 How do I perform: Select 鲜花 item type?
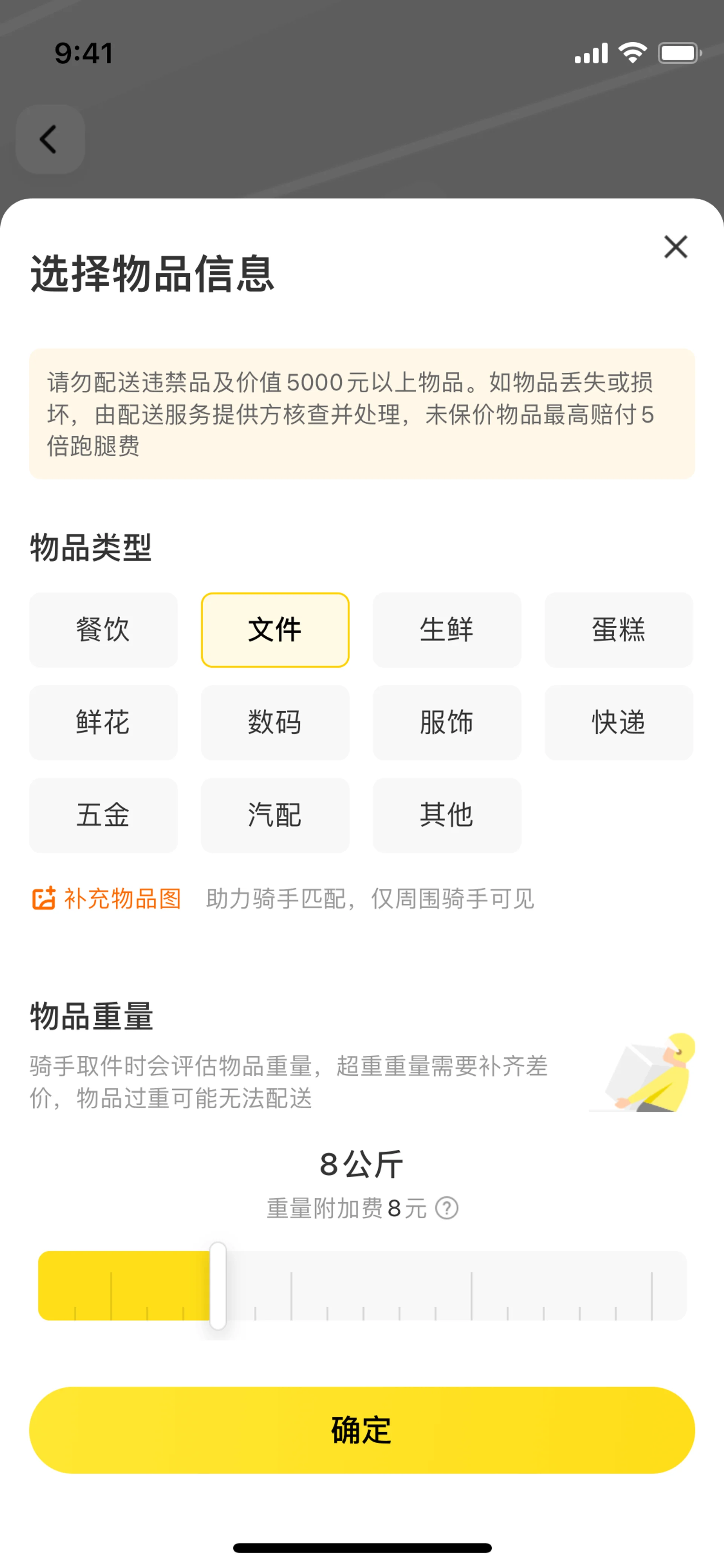point(103,723)
